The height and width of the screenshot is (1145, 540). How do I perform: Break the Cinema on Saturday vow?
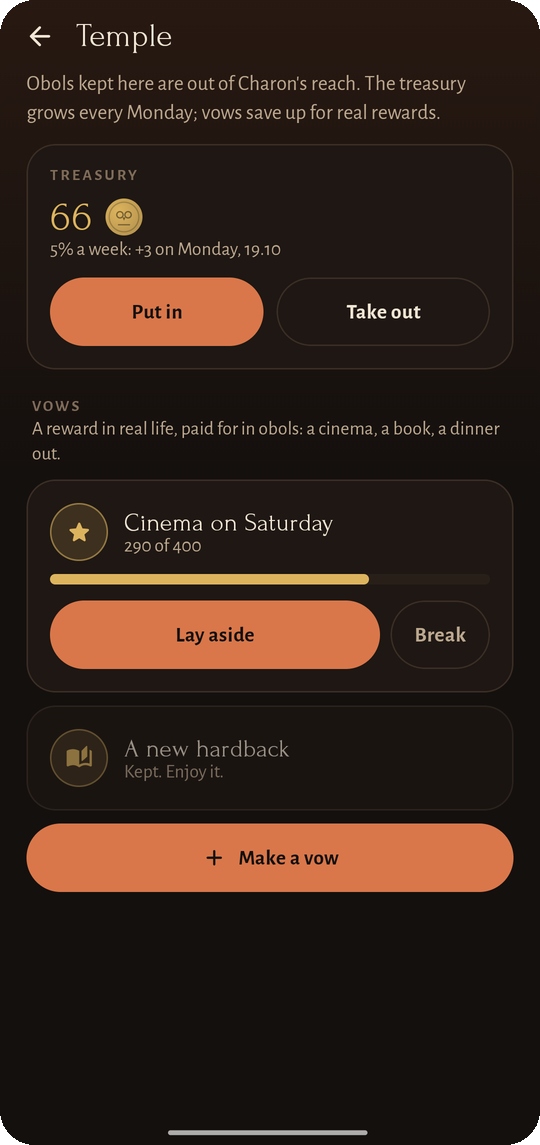click(440, 635)
